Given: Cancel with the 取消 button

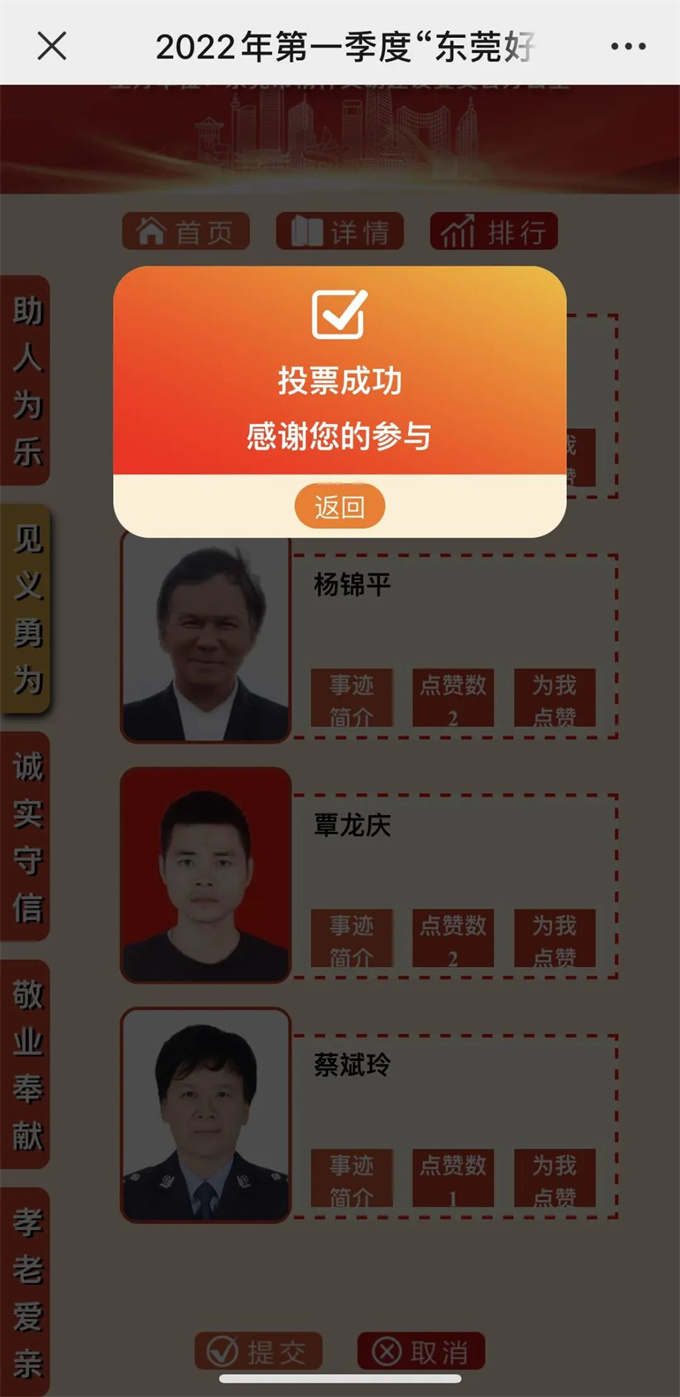Looking at the screenshot, I should (421, 1352).
